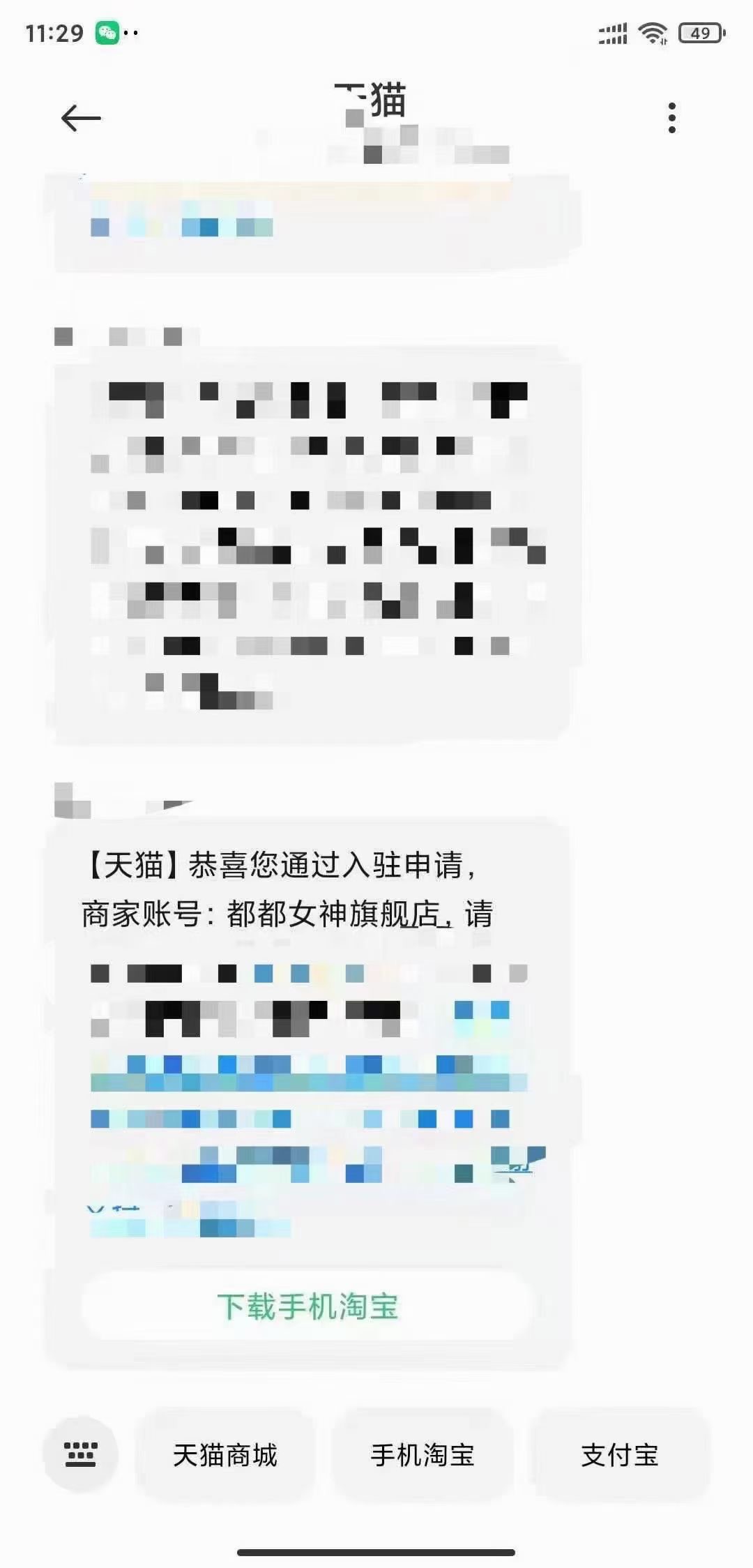The height and width of the screenshot is (1568, 753).
Task: Go back using the arrow icon
Action: [81, 119]
